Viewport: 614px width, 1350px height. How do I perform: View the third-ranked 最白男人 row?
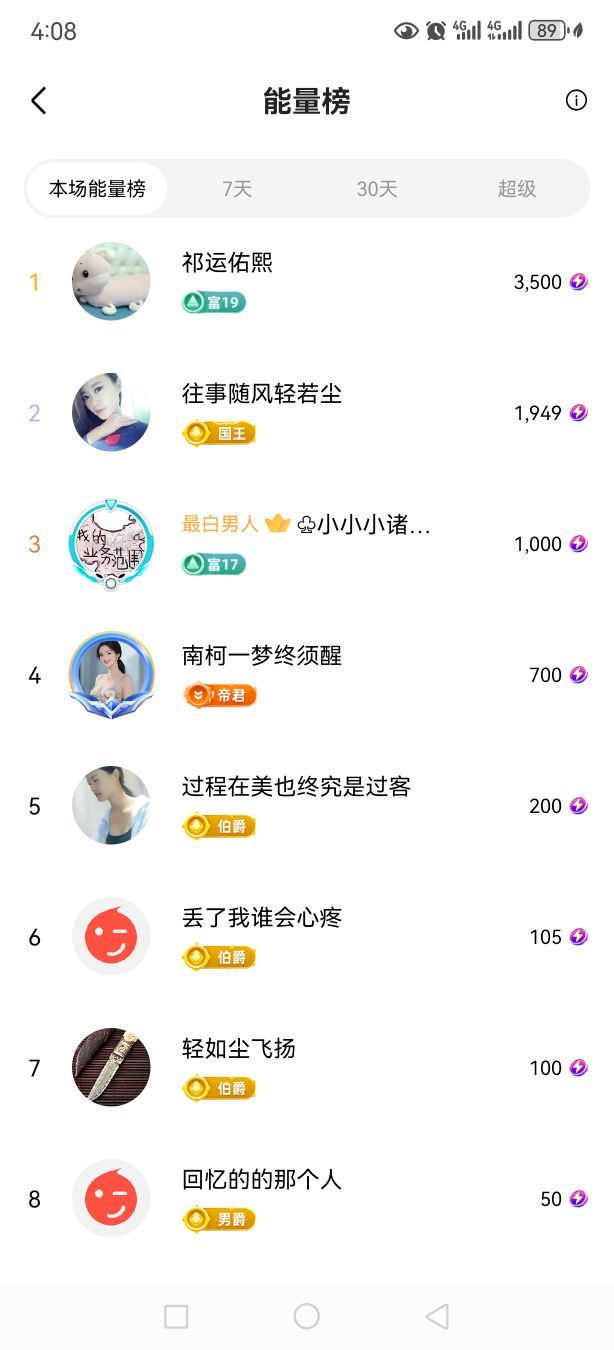307,544
